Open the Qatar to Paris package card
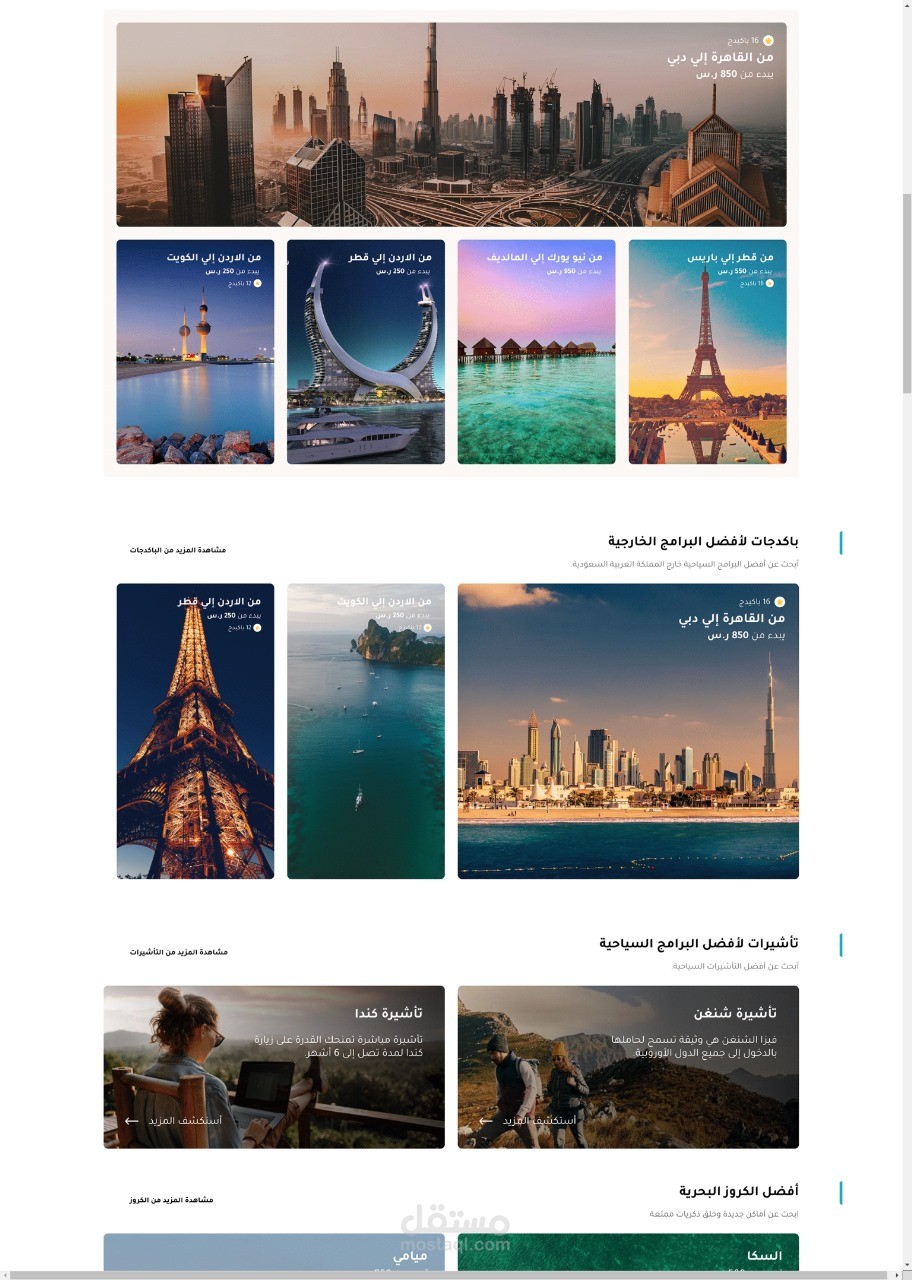 707,352
